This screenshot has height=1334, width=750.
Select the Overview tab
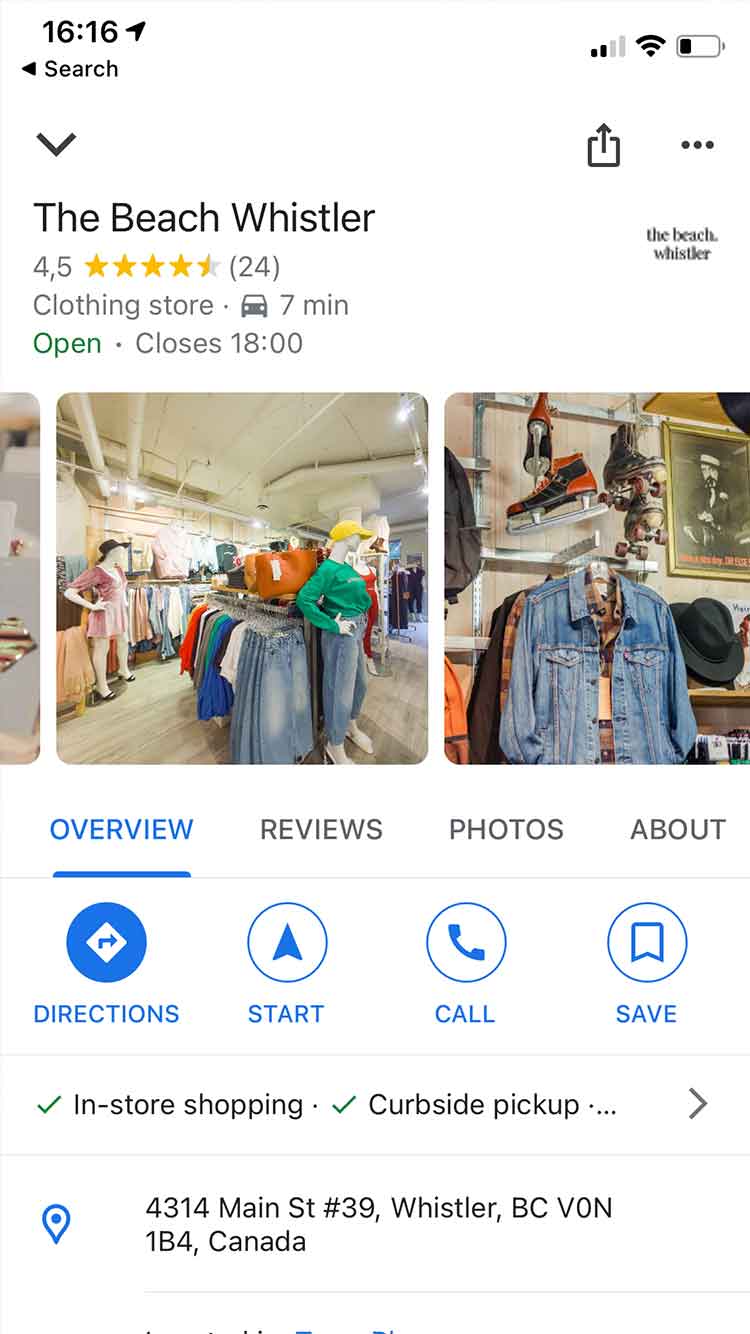tap(121, 829)
